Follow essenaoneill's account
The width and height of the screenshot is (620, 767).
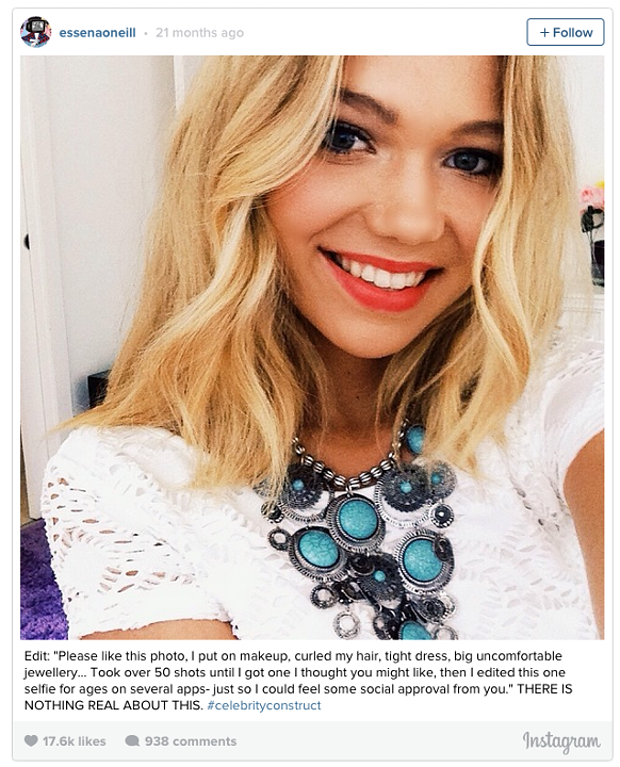coord(565,32)
